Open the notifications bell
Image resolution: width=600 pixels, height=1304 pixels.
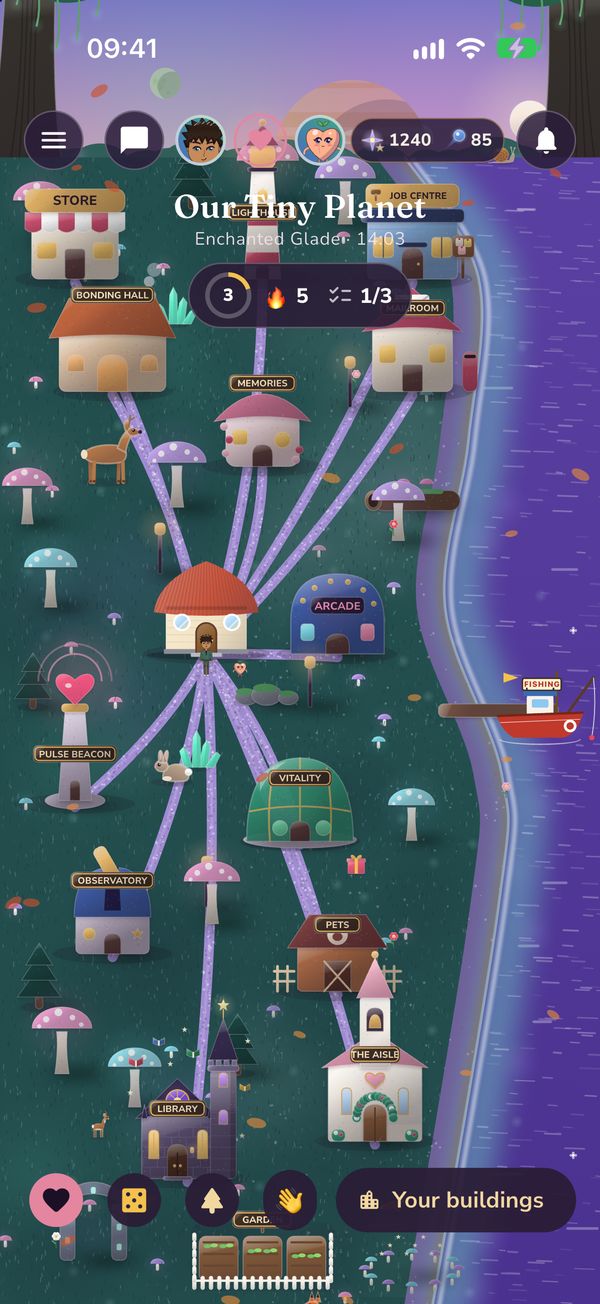click(x=546, y=140)
